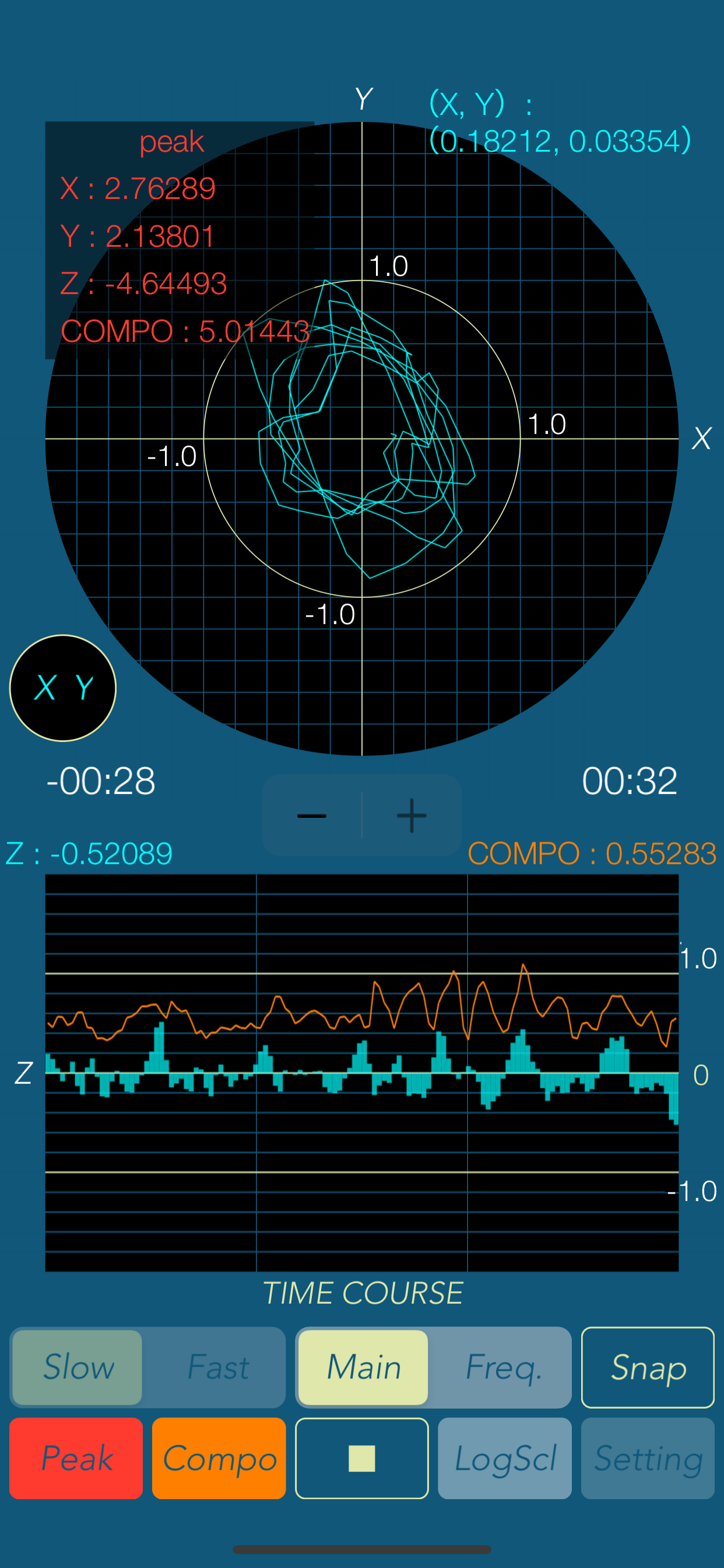Screen dimensions: 724x1568
Task: Switch to the Main view
Action: point(363,1367)
